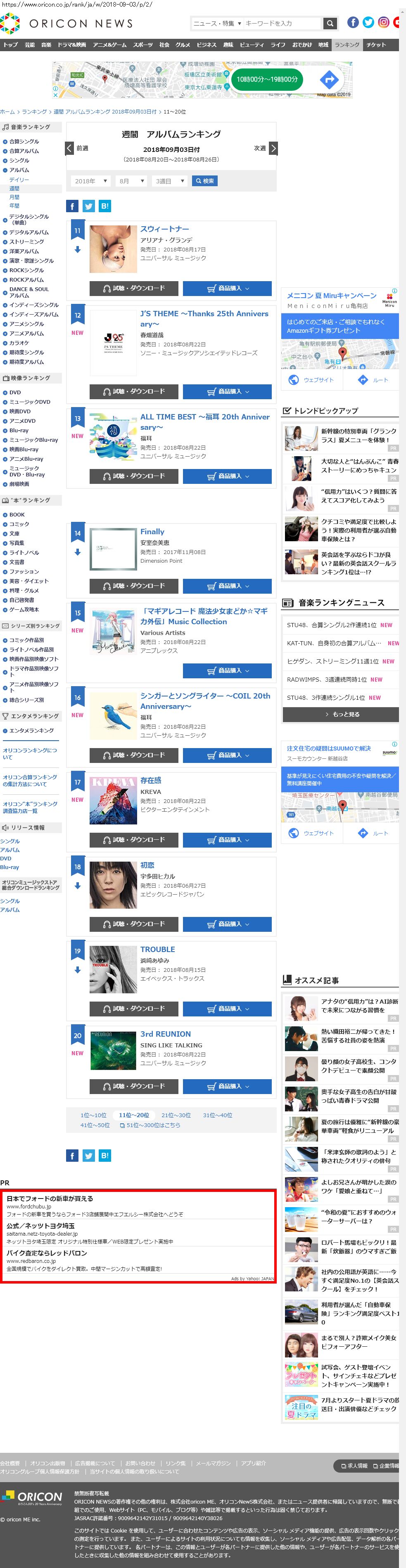The width and height of the screenshot is (406, 1568).
Task: Open the keyword search input field
Action: [x=281, y=24]
